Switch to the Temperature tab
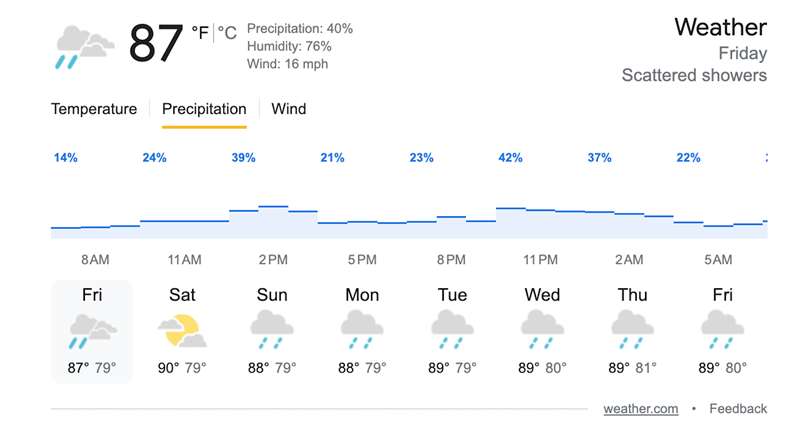Image resolution: width=800 pixels, height=427 pixels. 94,109
